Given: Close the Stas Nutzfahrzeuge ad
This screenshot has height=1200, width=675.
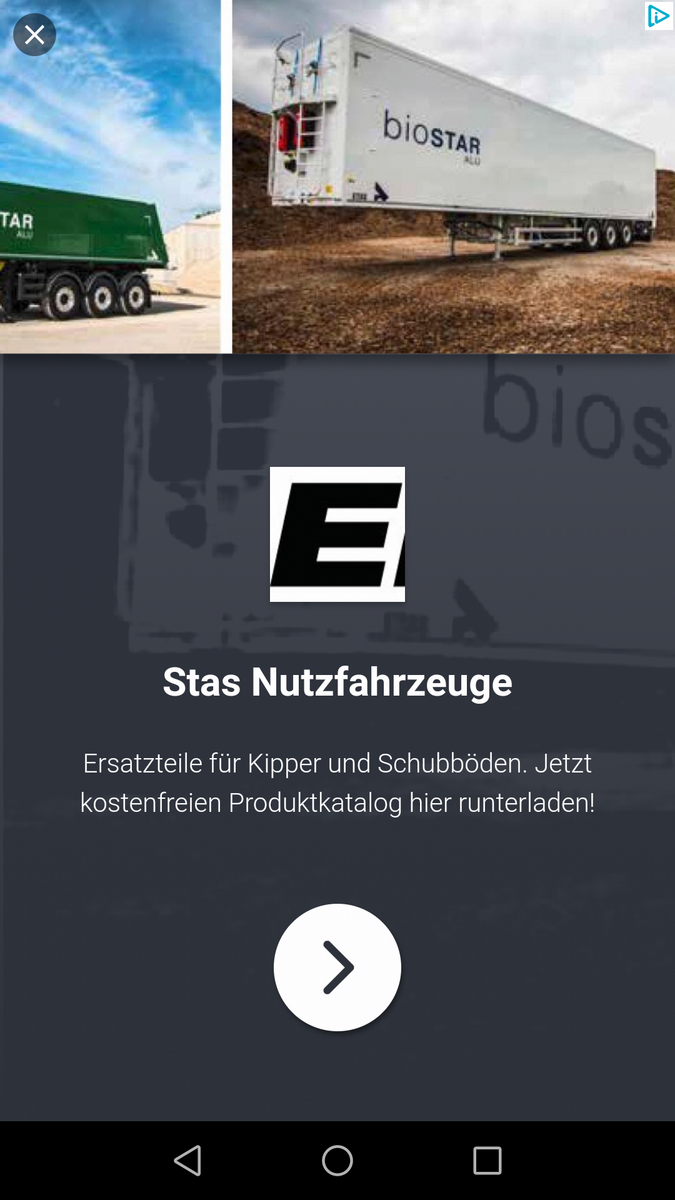Looking at the screenshot, I should click(x=34, y=35).
